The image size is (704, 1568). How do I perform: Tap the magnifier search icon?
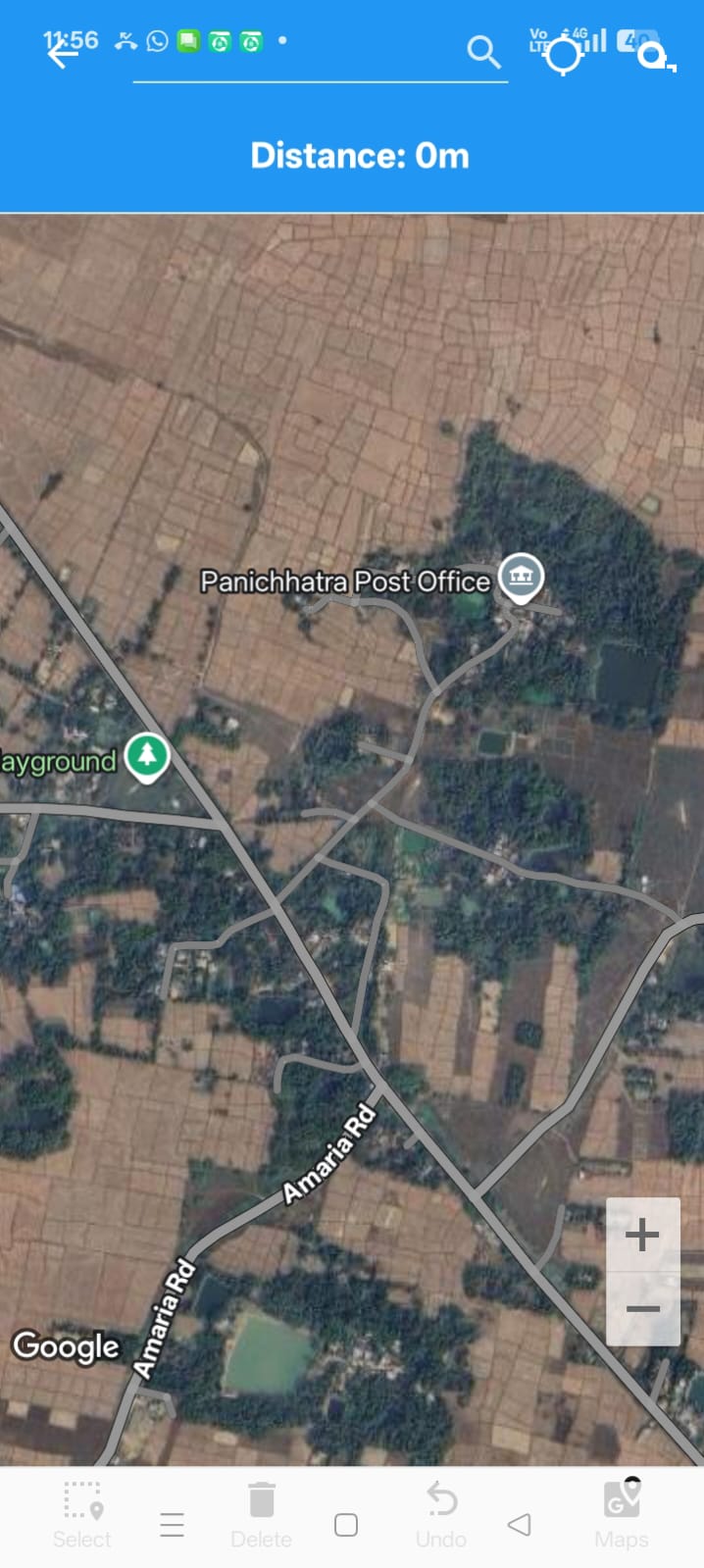tap(483, 51)
